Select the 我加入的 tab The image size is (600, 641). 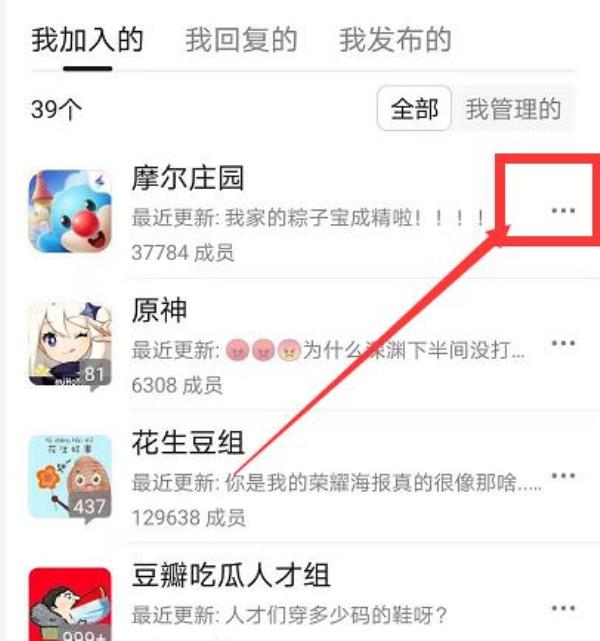[87, 40]
